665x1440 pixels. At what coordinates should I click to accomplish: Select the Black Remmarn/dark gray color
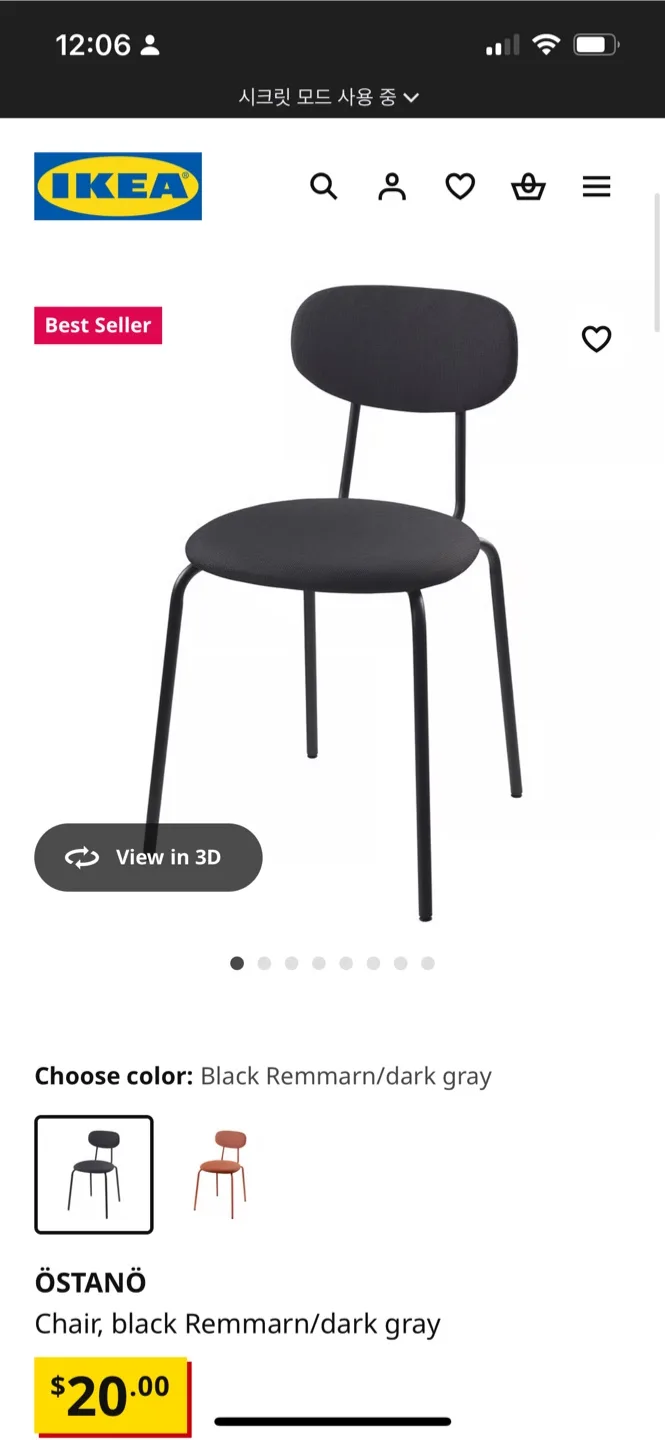[94, 1174]
